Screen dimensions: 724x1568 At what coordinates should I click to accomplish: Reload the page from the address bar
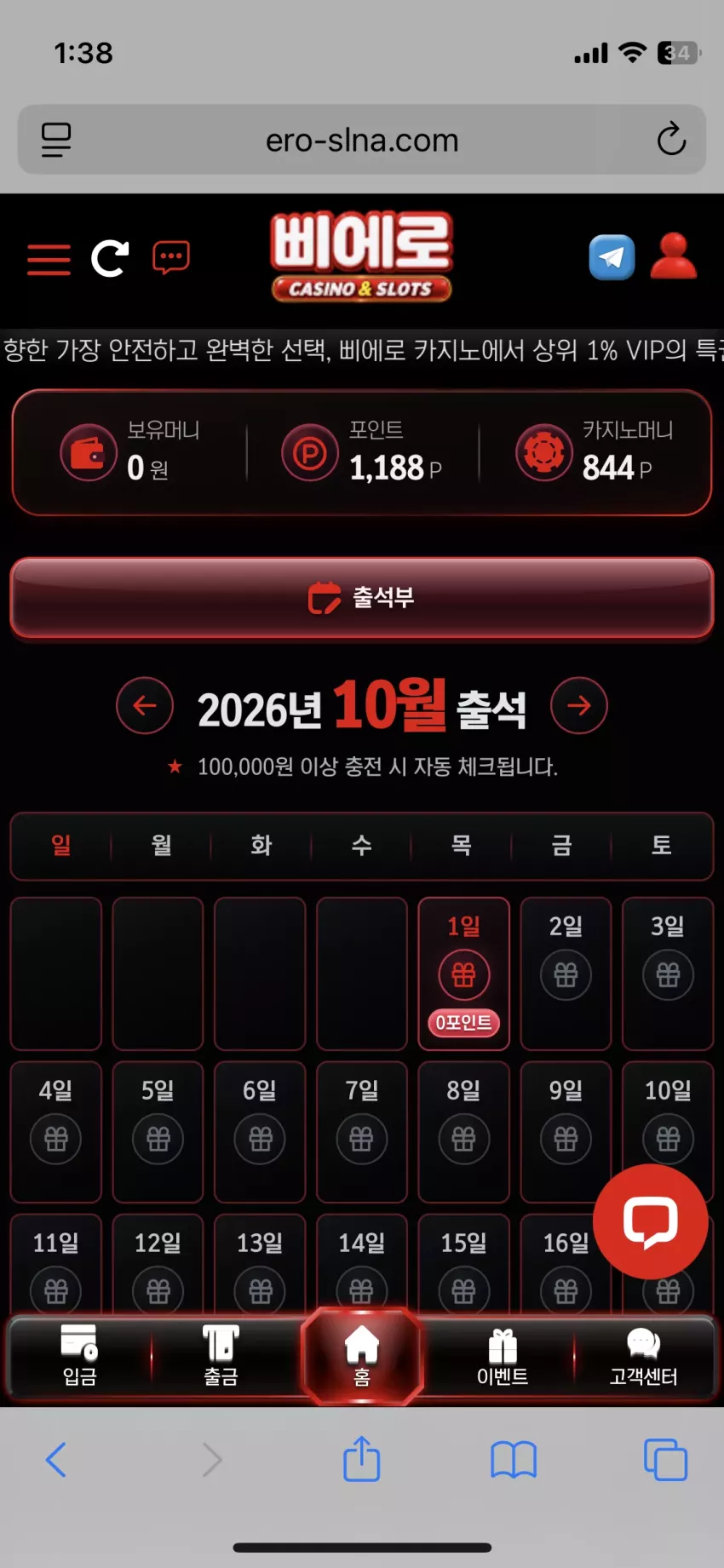point(671,140)
